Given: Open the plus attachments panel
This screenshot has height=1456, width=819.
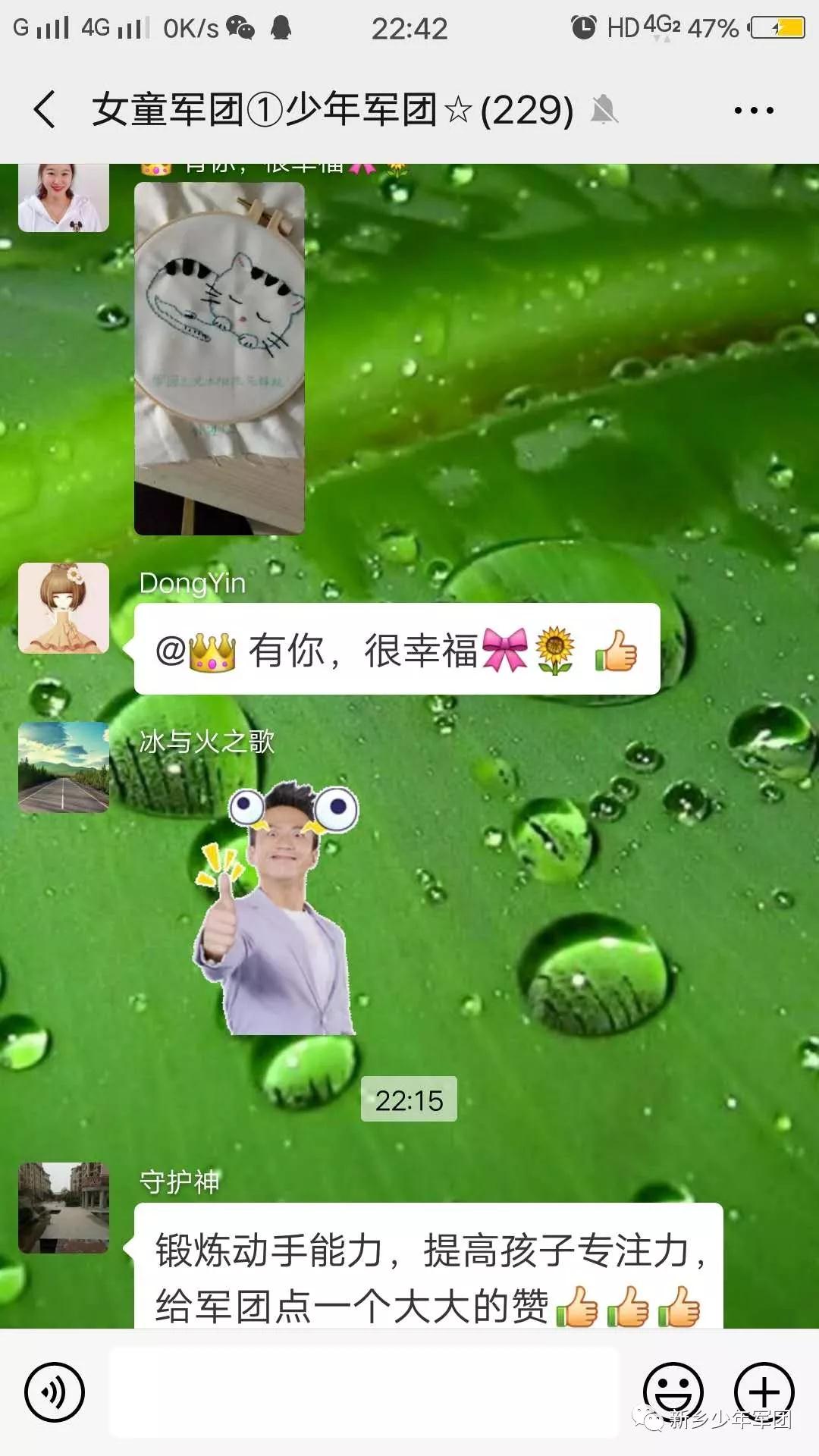Looking at the screenshot, I should click(x=764, y=1392).
